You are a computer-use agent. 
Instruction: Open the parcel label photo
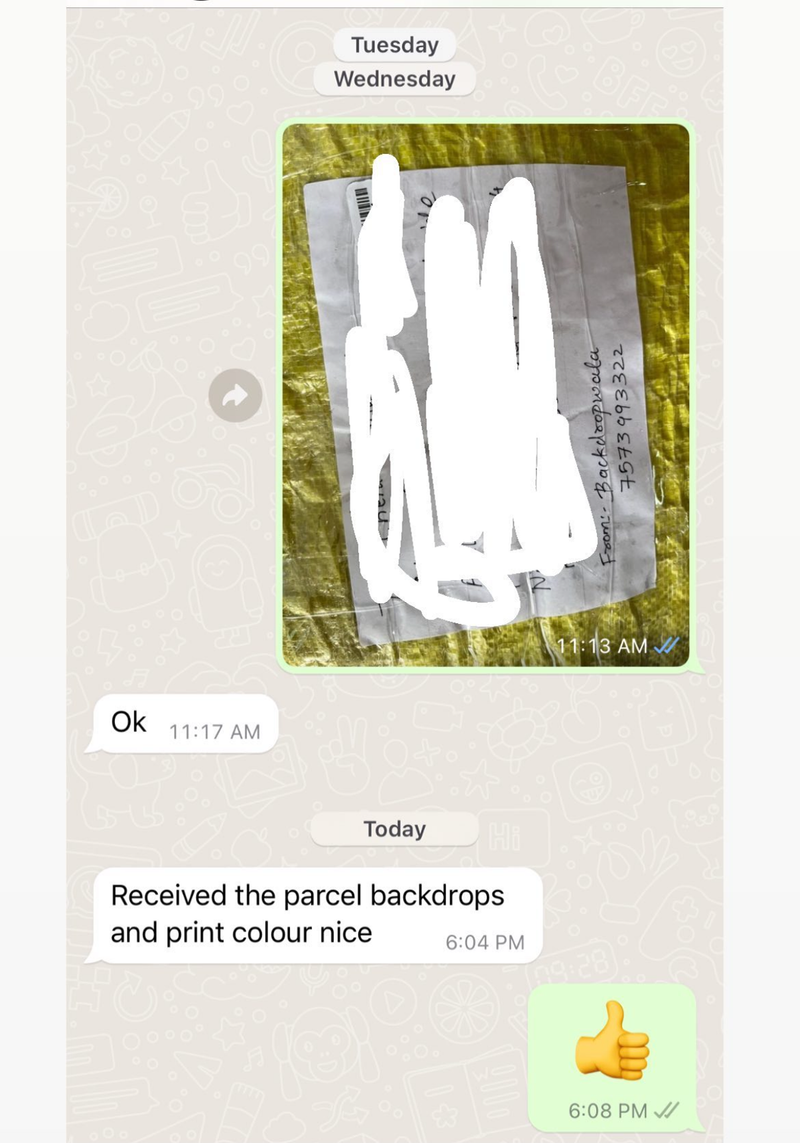(x=485, y=395)
